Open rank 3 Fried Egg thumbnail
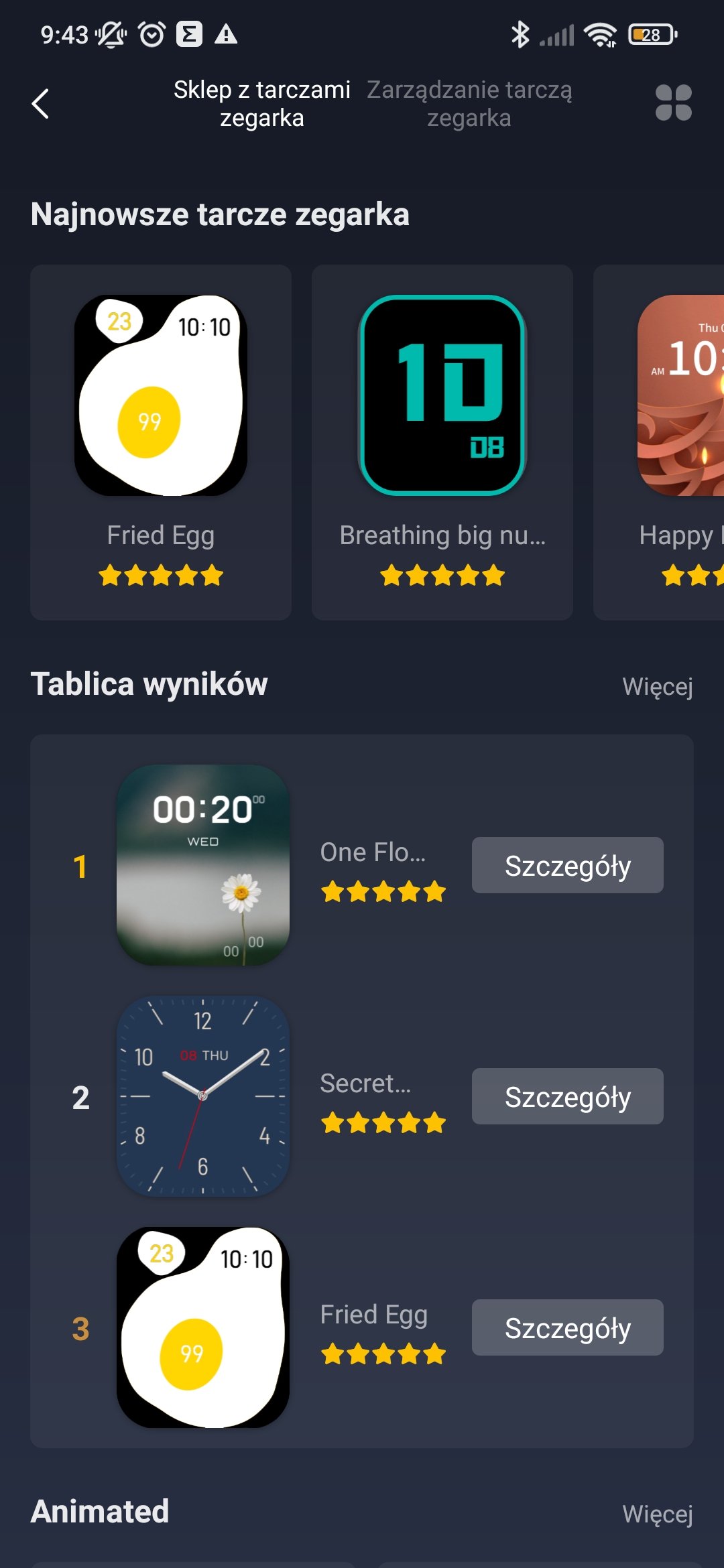Viewport: 724px width, 1568px height. coord(203,1327)
